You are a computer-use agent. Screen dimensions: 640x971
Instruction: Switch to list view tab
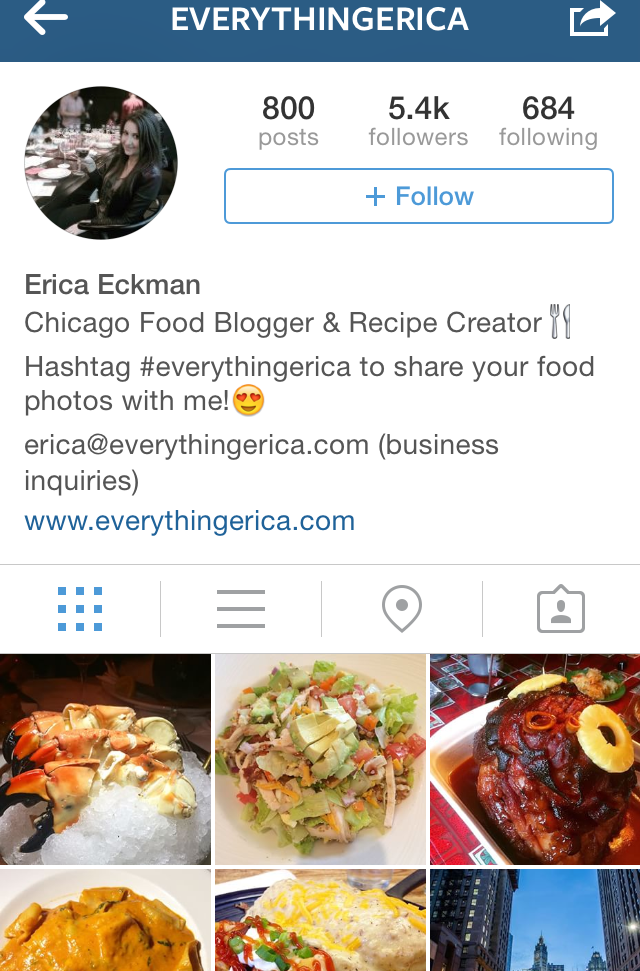coord(240,608)
